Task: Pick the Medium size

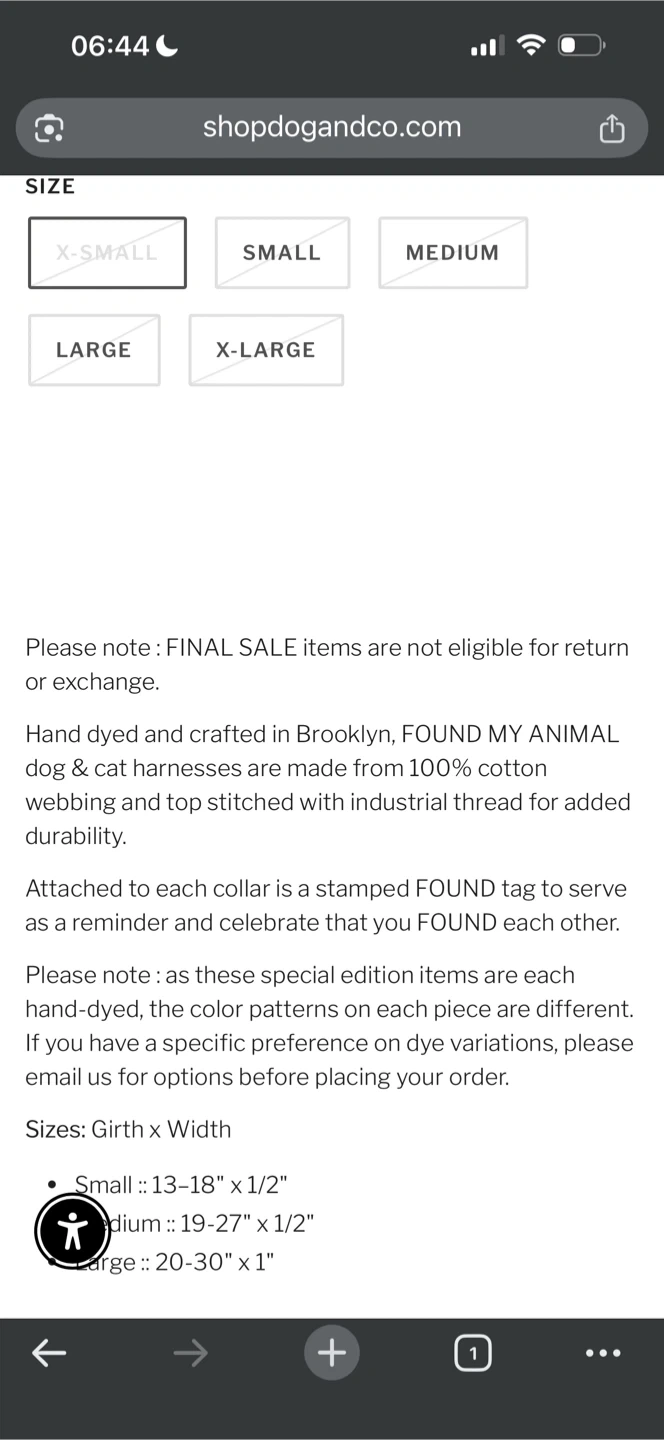Action: point(452,253)
